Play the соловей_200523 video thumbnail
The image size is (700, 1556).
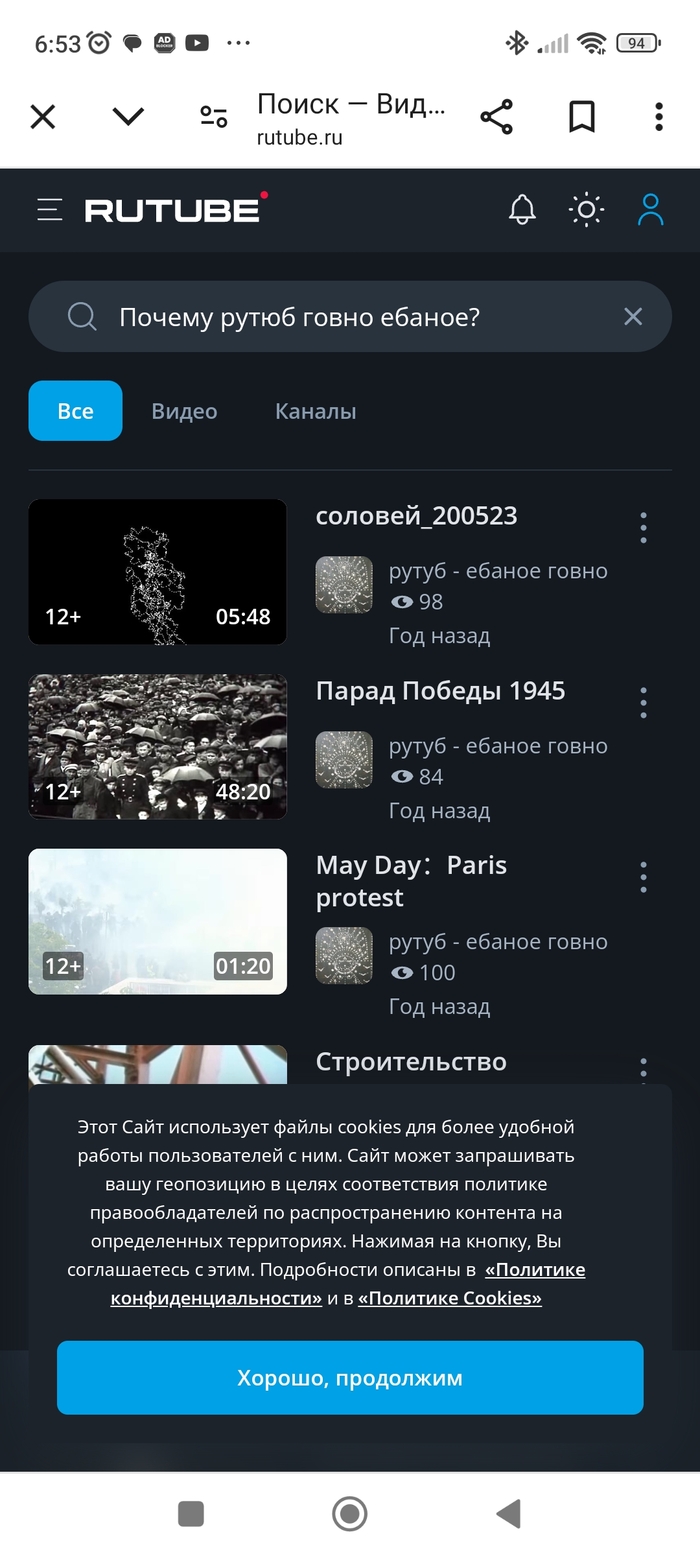157,572
